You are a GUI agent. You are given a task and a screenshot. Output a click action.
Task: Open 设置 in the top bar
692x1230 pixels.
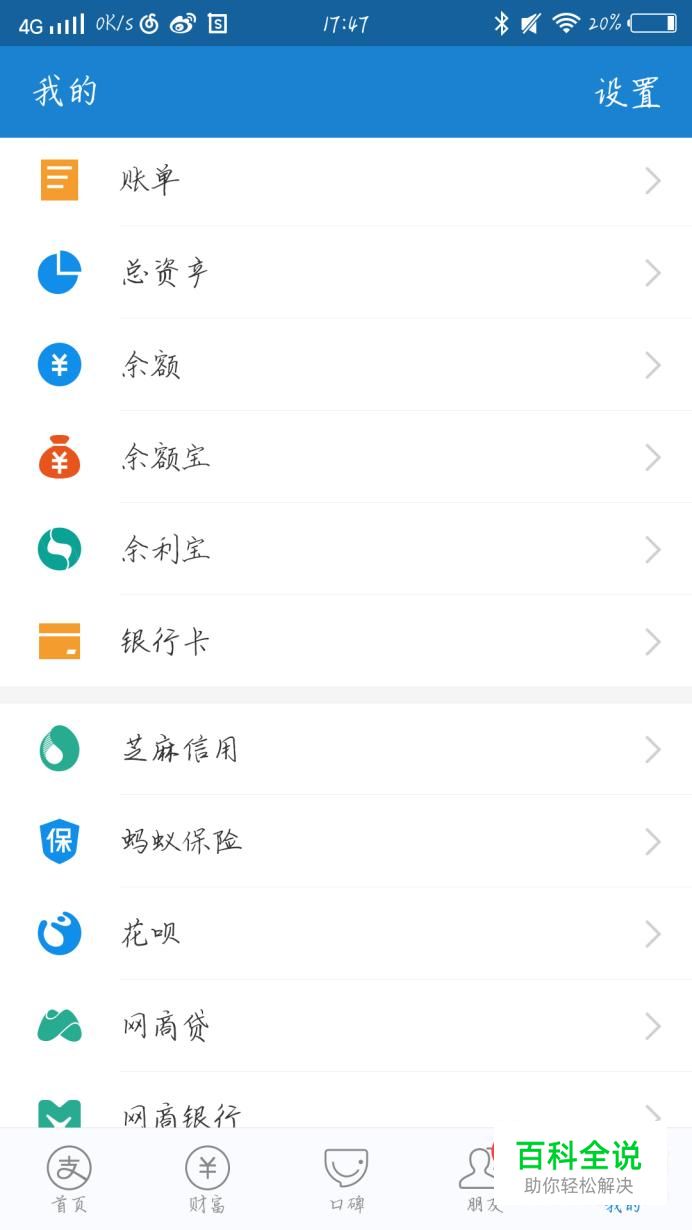627,92
